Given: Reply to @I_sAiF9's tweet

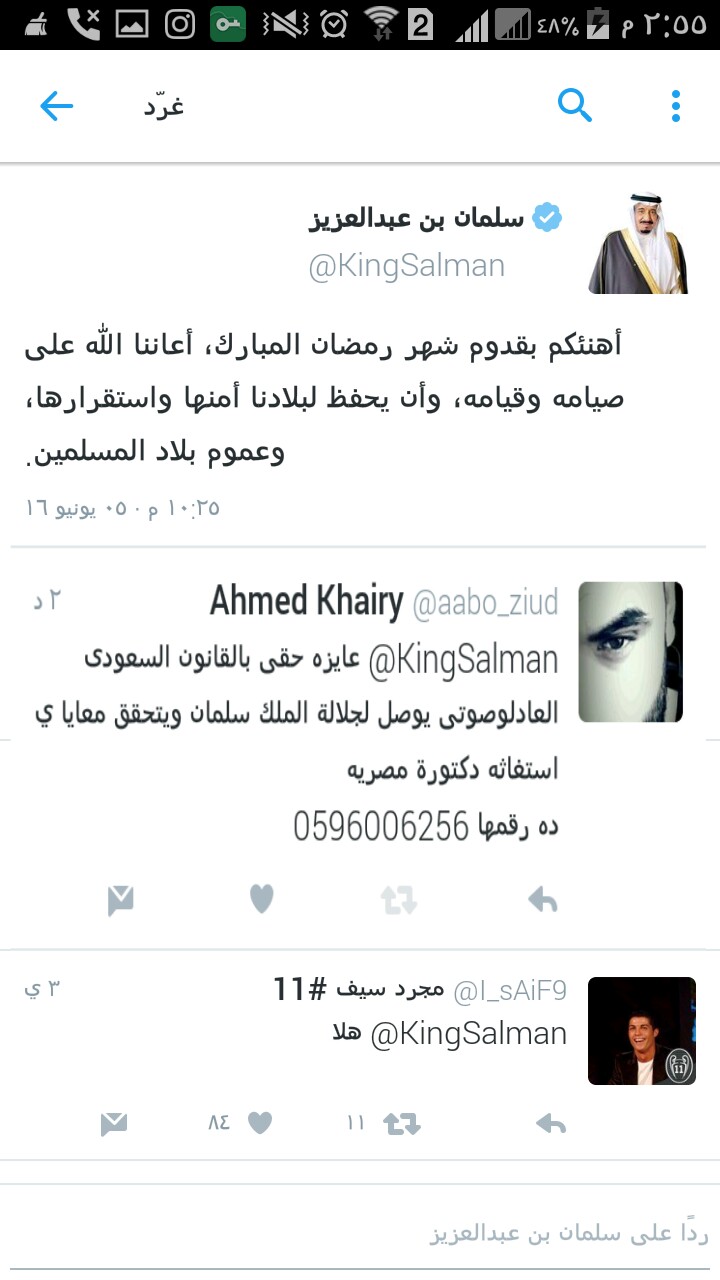Looking at the screenshot, I should pos(551,1123).
